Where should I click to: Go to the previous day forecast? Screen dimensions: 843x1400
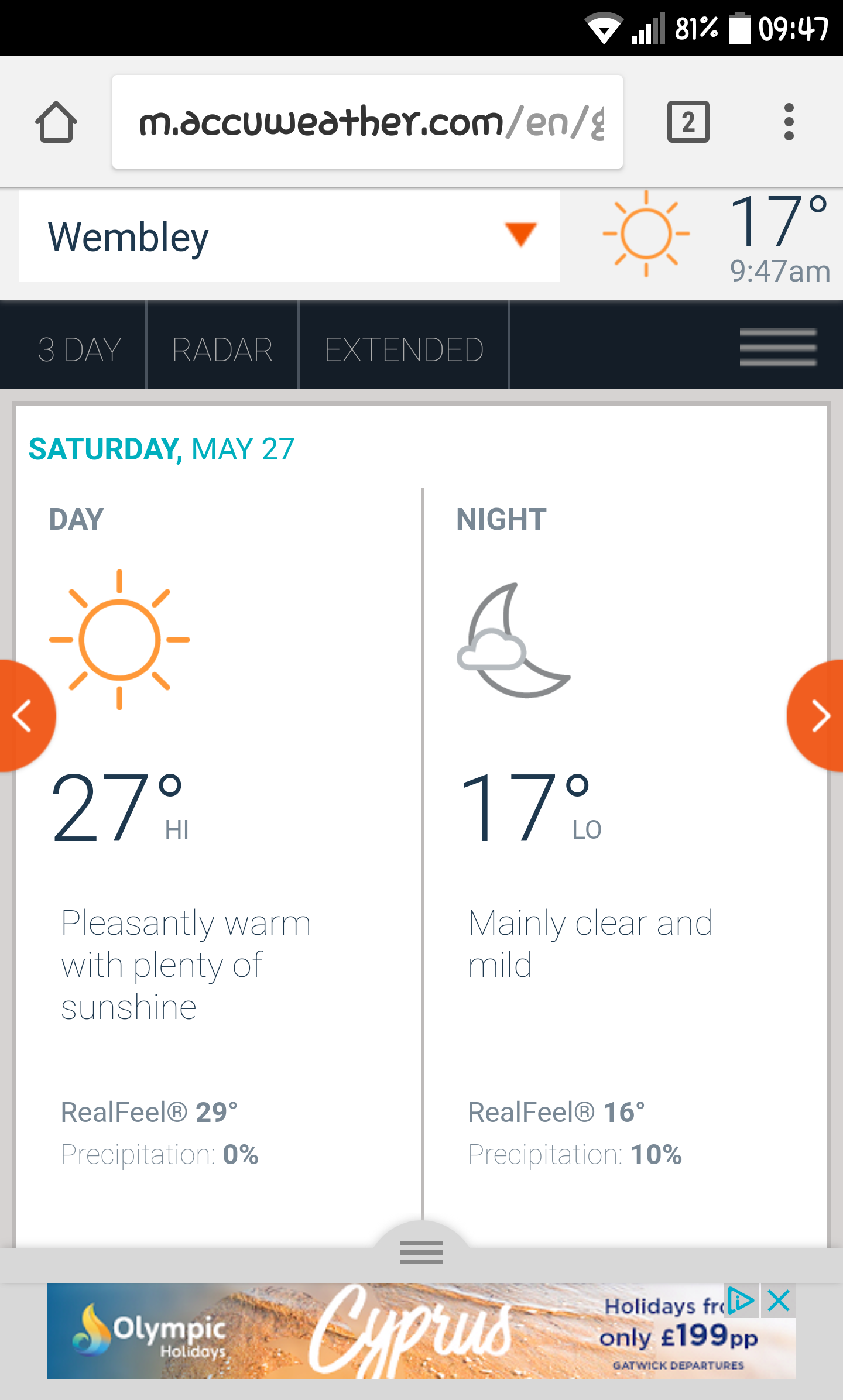(x=25, y=716)
